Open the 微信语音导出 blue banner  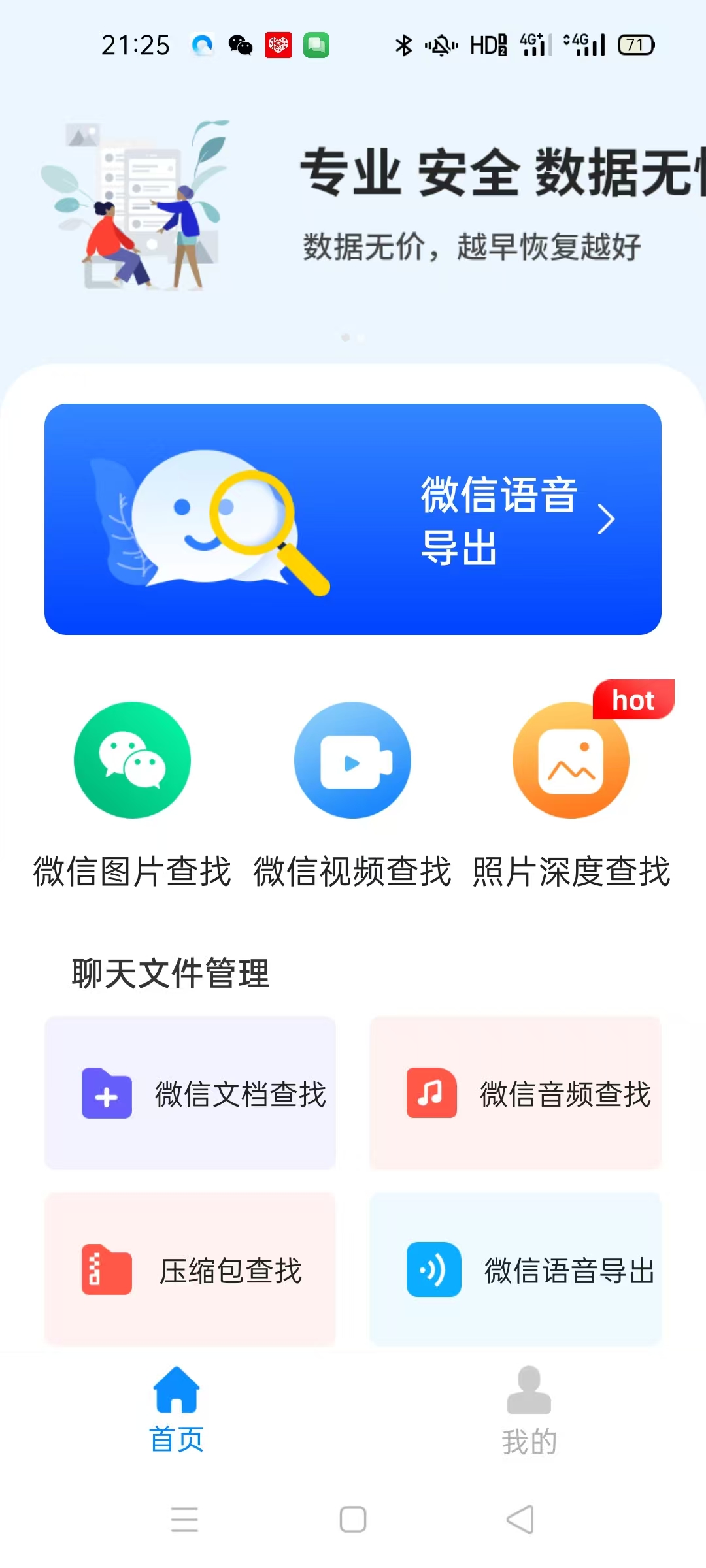click(x=353, y=519)
